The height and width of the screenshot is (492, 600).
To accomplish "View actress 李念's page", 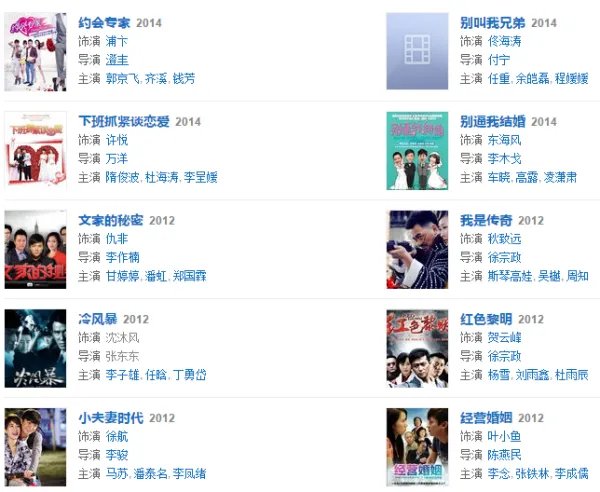I will [498, 473].
